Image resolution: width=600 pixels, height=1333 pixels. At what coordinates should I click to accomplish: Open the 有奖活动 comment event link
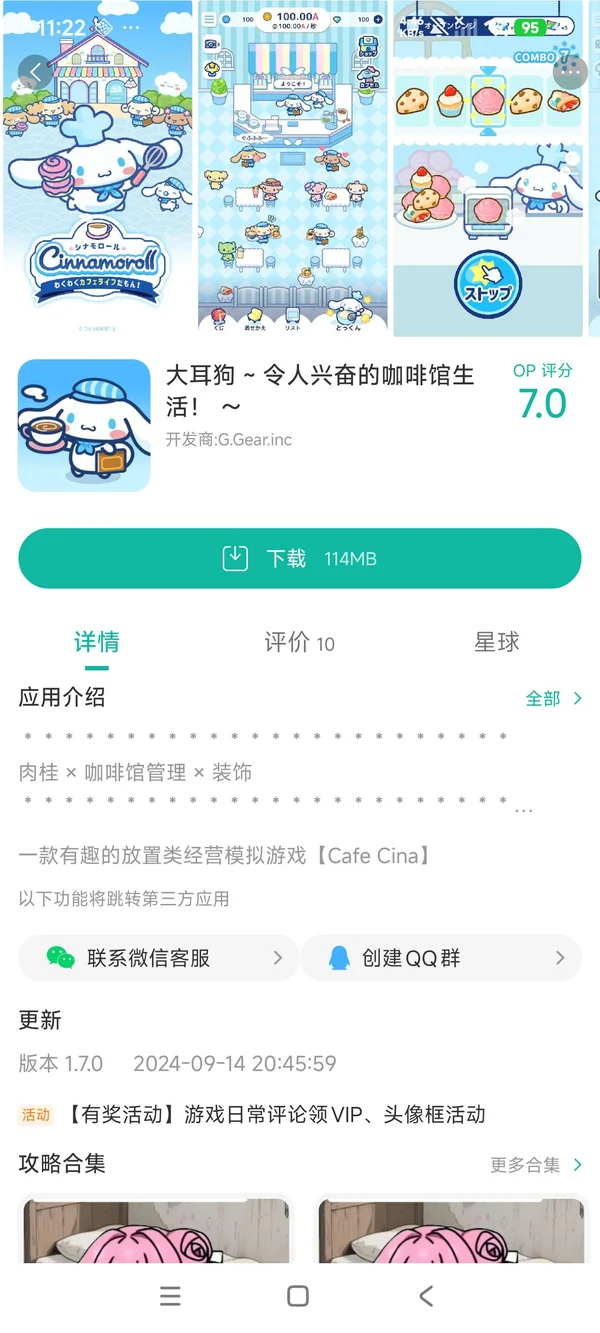pyautogui.click(x=276, y=1114)
